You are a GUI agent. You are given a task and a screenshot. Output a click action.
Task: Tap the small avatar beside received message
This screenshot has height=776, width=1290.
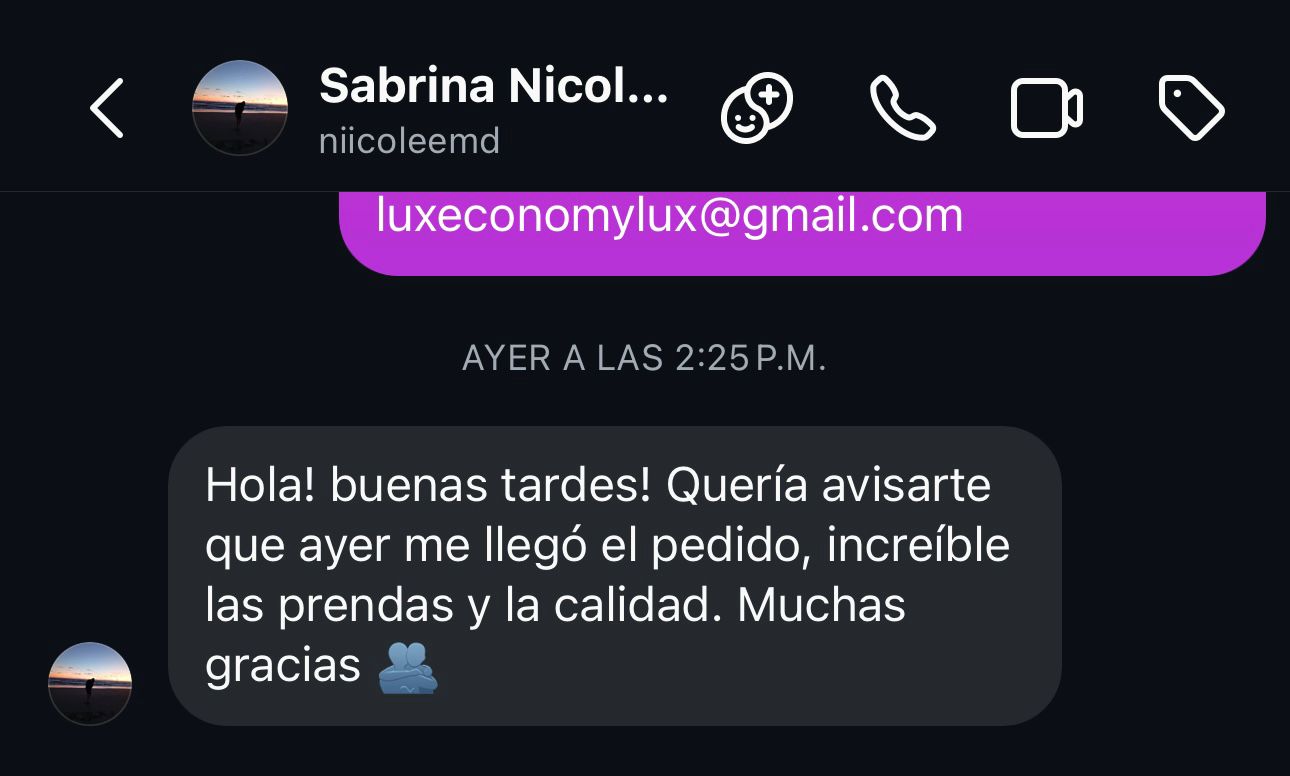pyautogui.click(x=90, y=683)
